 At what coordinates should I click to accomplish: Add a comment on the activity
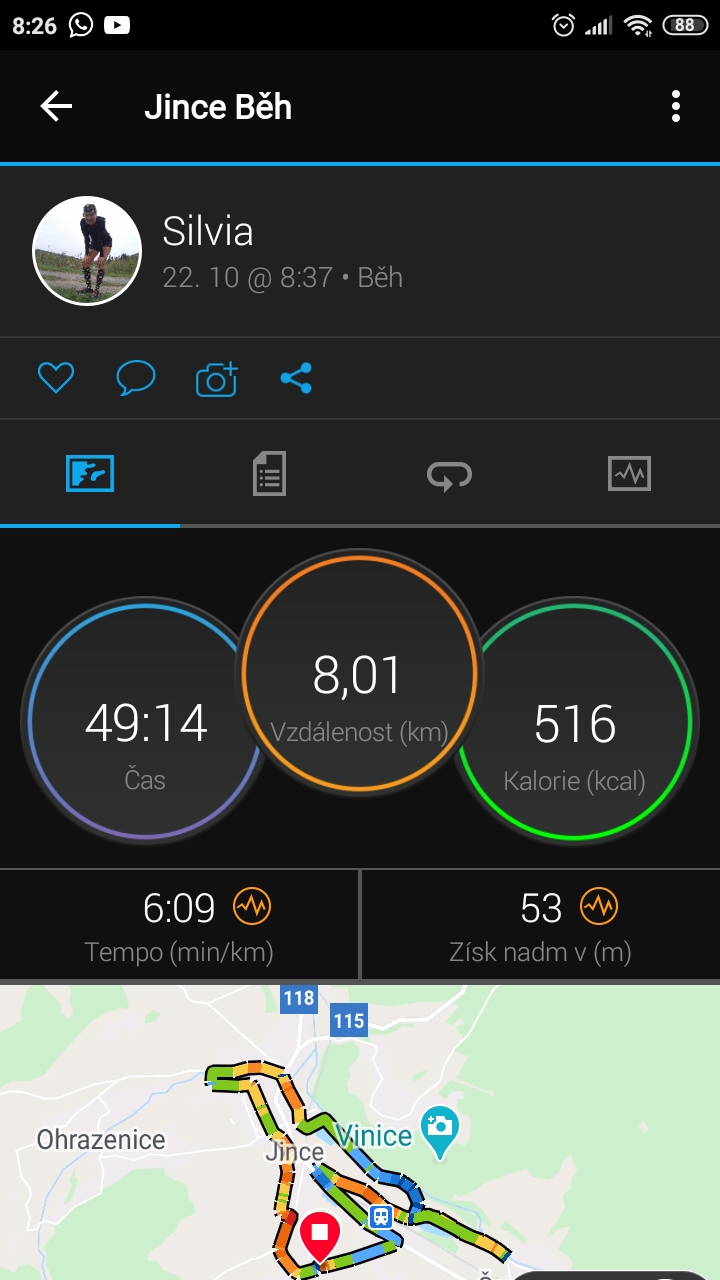pyautogui.click(x=136, y=378)
